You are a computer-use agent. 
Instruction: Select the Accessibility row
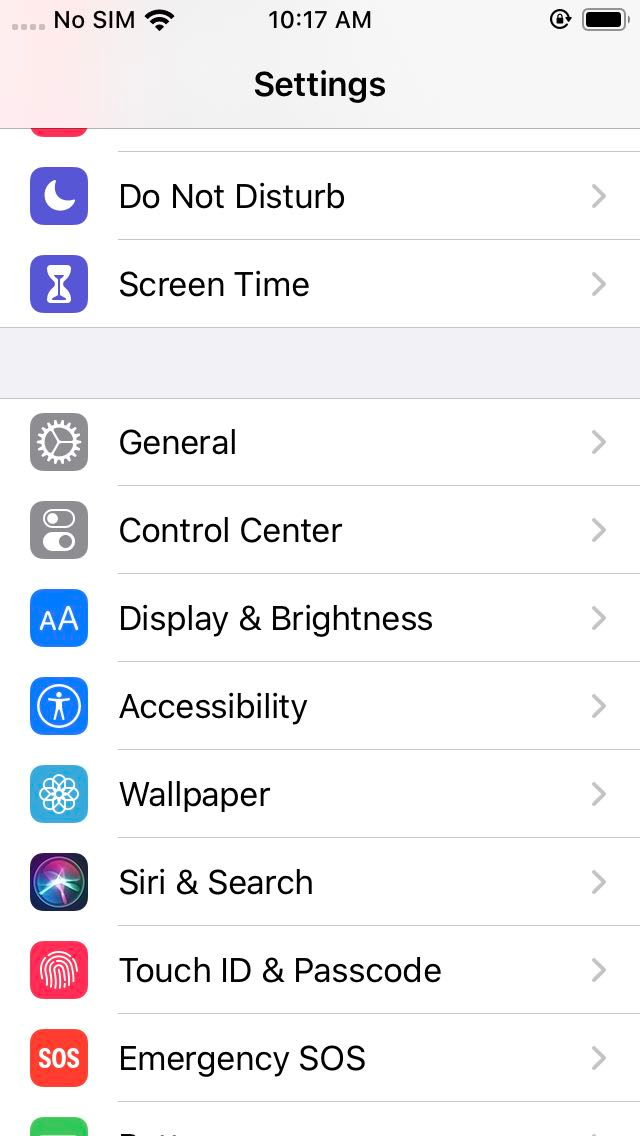point(320,706)
